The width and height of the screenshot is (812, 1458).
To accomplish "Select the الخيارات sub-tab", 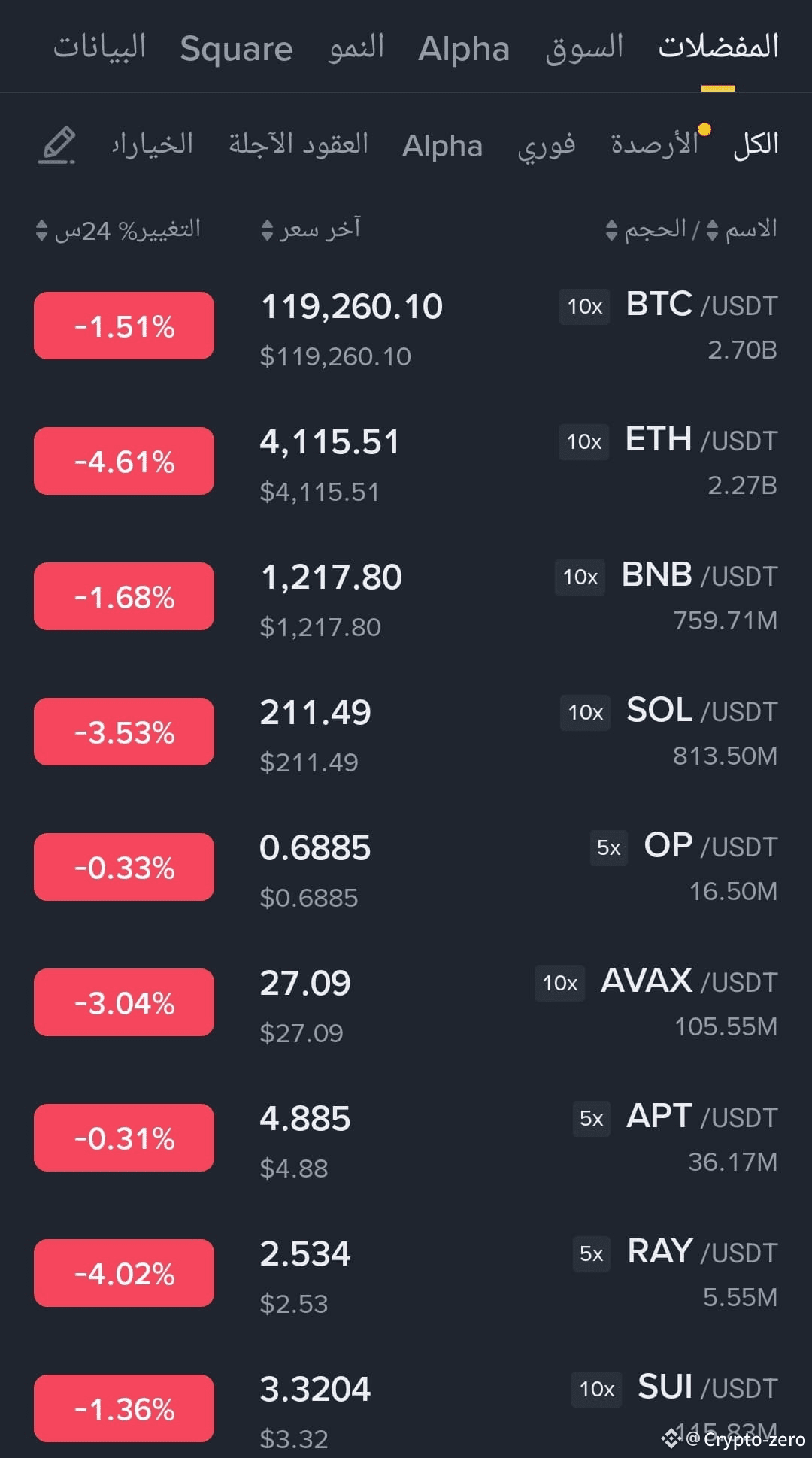I will point(153,144).
